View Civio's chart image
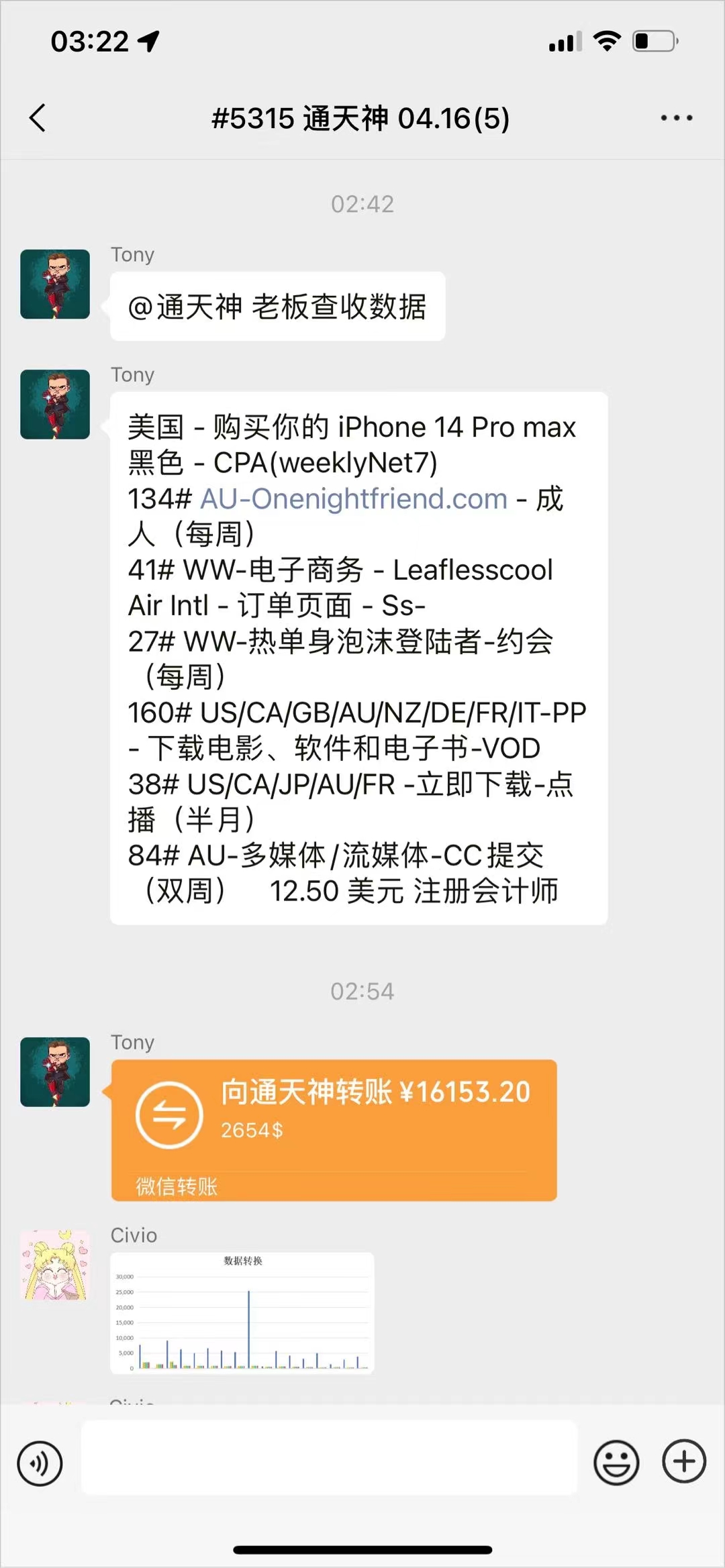Image resolution: width=725 pixels, height=1568 pixels. (x=242, y=1312)
